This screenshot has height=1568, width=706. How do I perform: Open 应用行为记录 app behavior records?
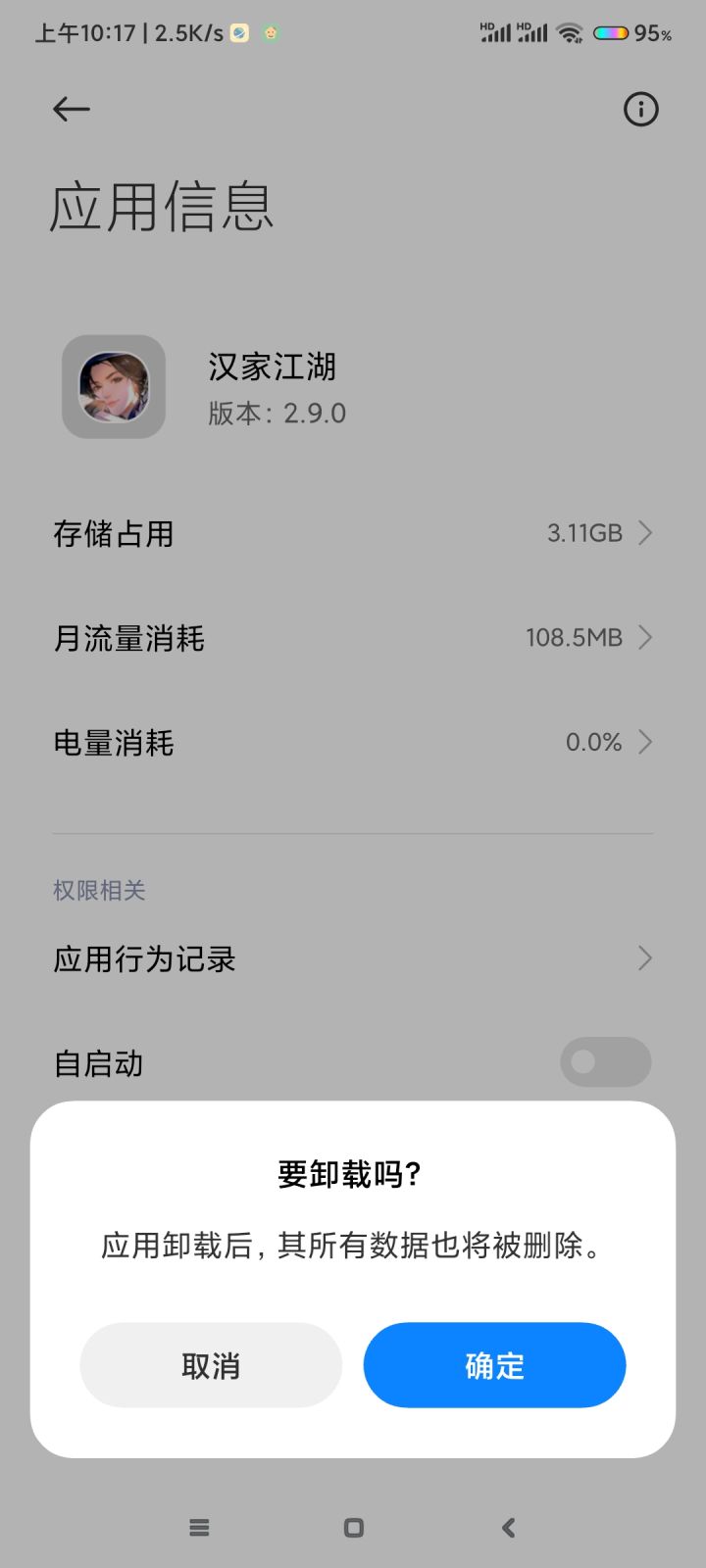point(353,958)
